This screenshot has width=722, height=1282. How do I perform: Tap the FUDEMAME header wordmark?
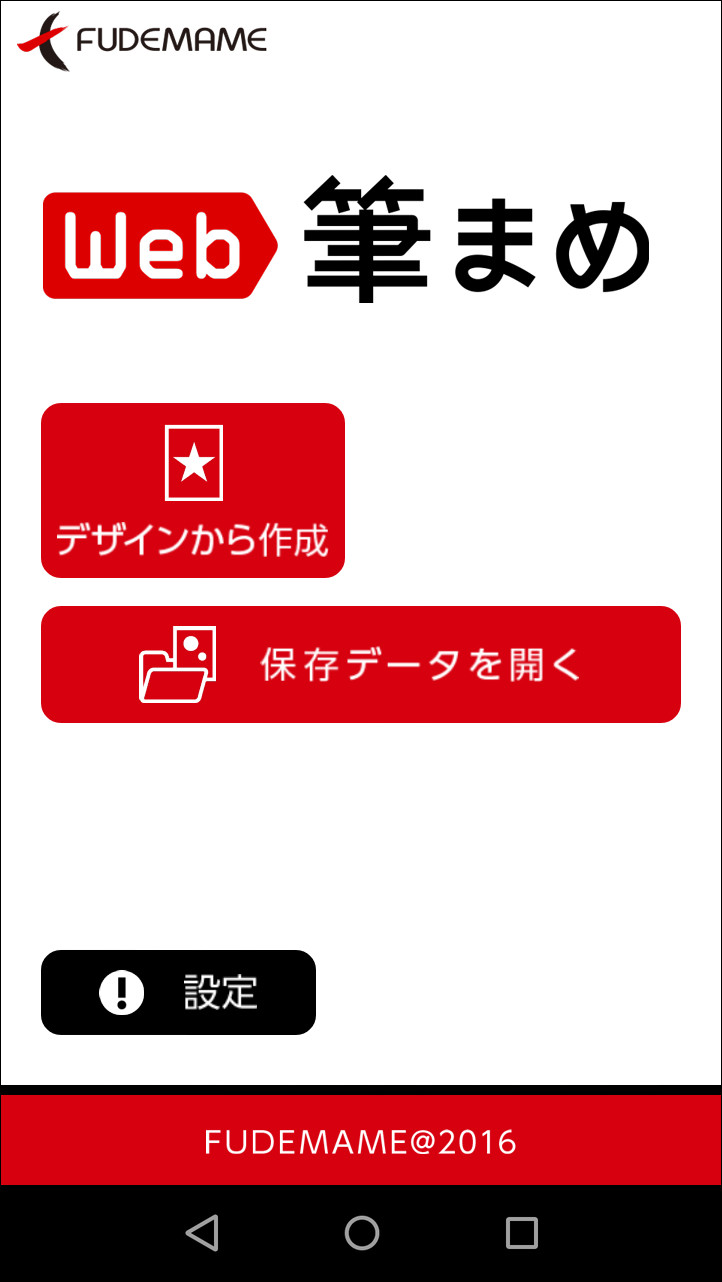pos(170,39)
